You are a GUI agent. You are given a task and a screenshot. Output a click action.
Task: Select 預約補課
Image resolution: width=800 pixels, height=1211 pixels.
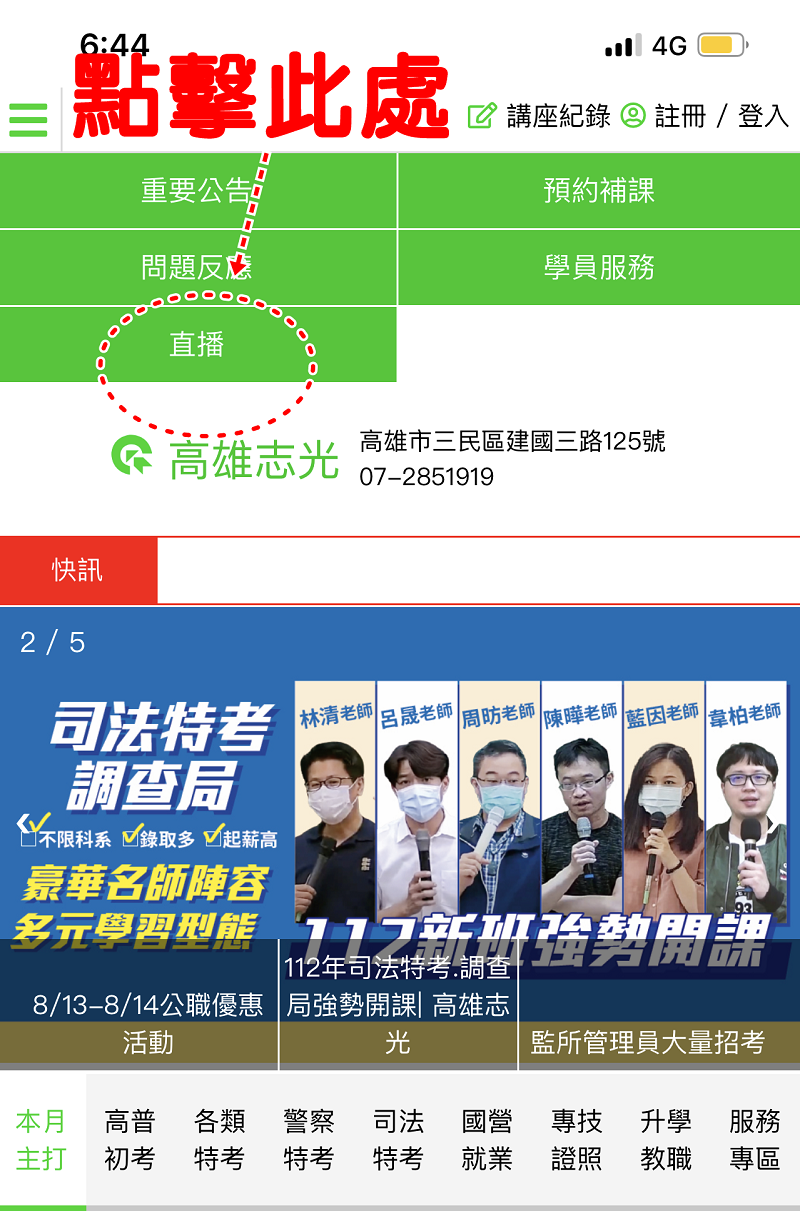pyautogui.click(x=598, y=191)
